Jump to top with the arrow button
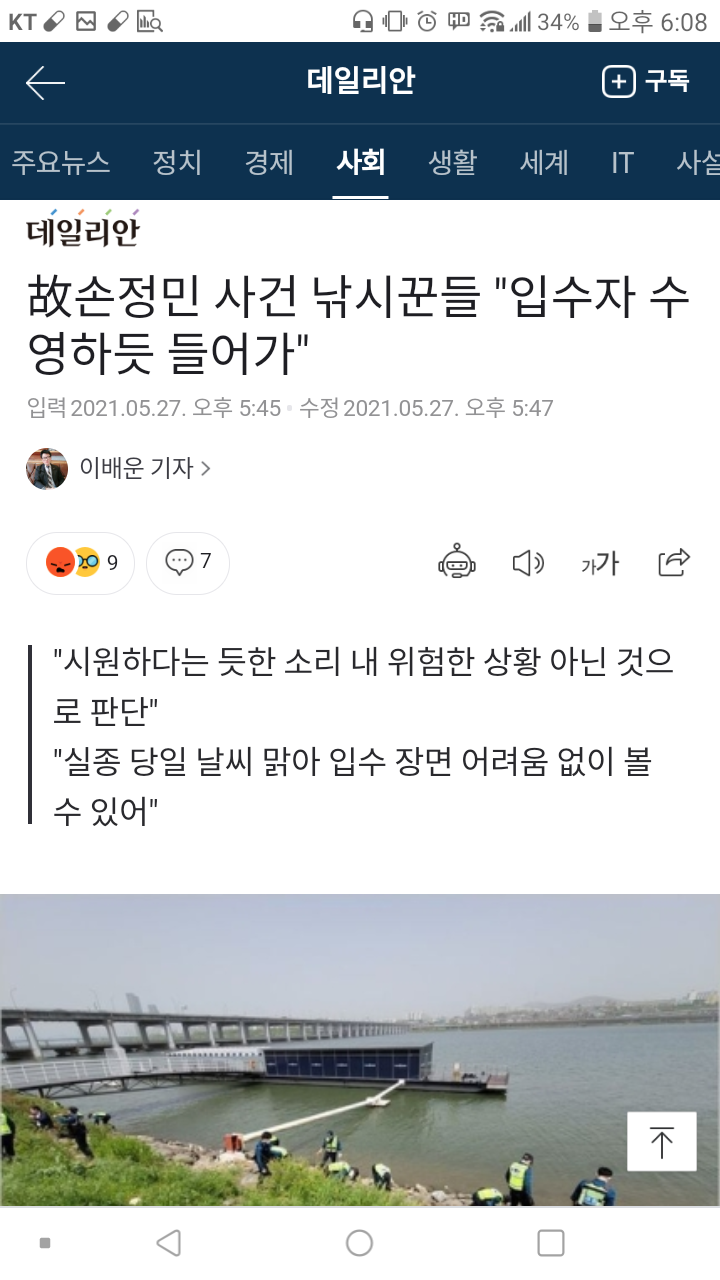 coord(661,1141)
